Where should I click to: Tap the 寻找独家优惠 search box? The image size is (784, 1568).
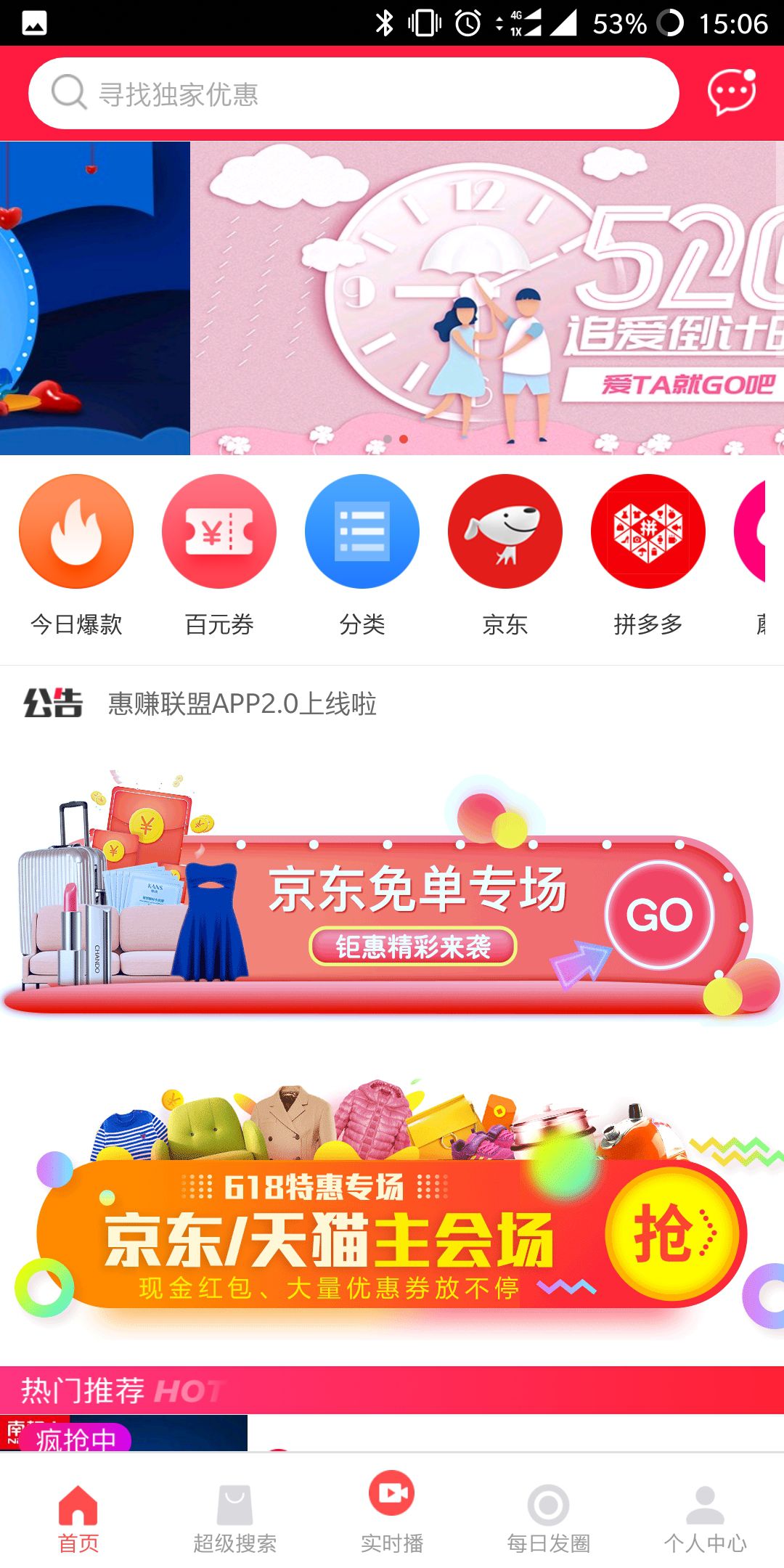353,94
